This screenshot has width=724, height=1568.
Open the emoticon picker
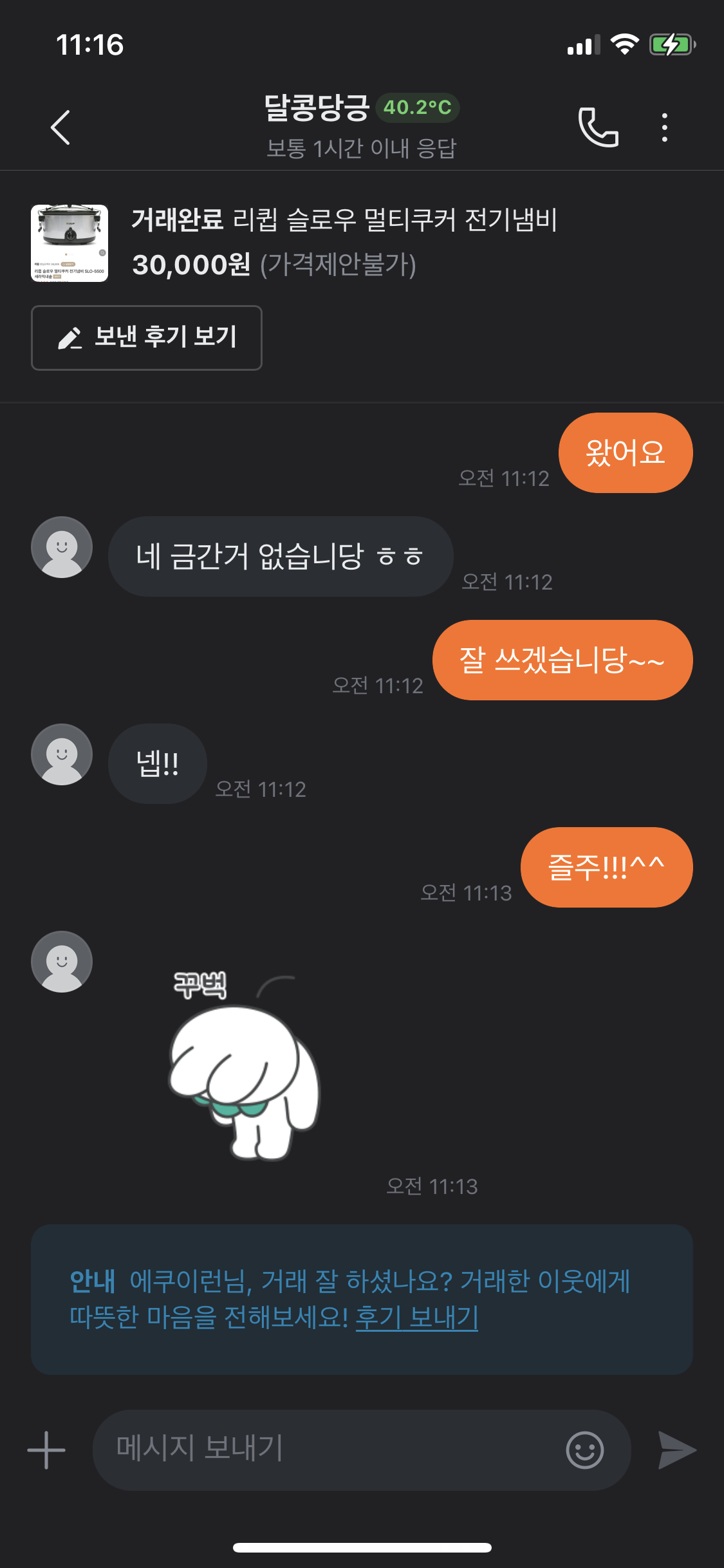click(x=584, y=1450)
